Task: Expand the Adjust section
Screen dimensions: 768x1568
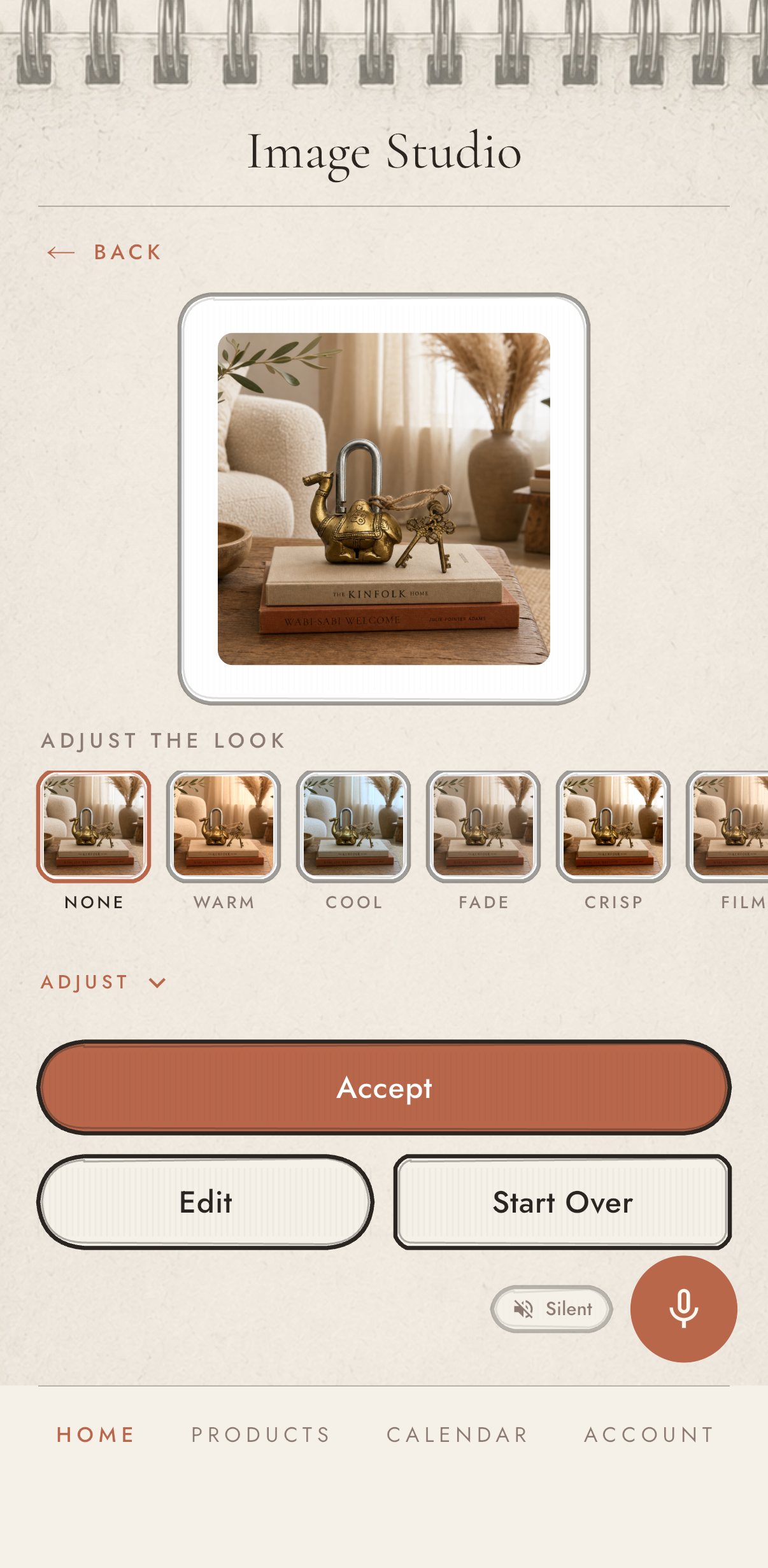Action: tap(104, 982)
